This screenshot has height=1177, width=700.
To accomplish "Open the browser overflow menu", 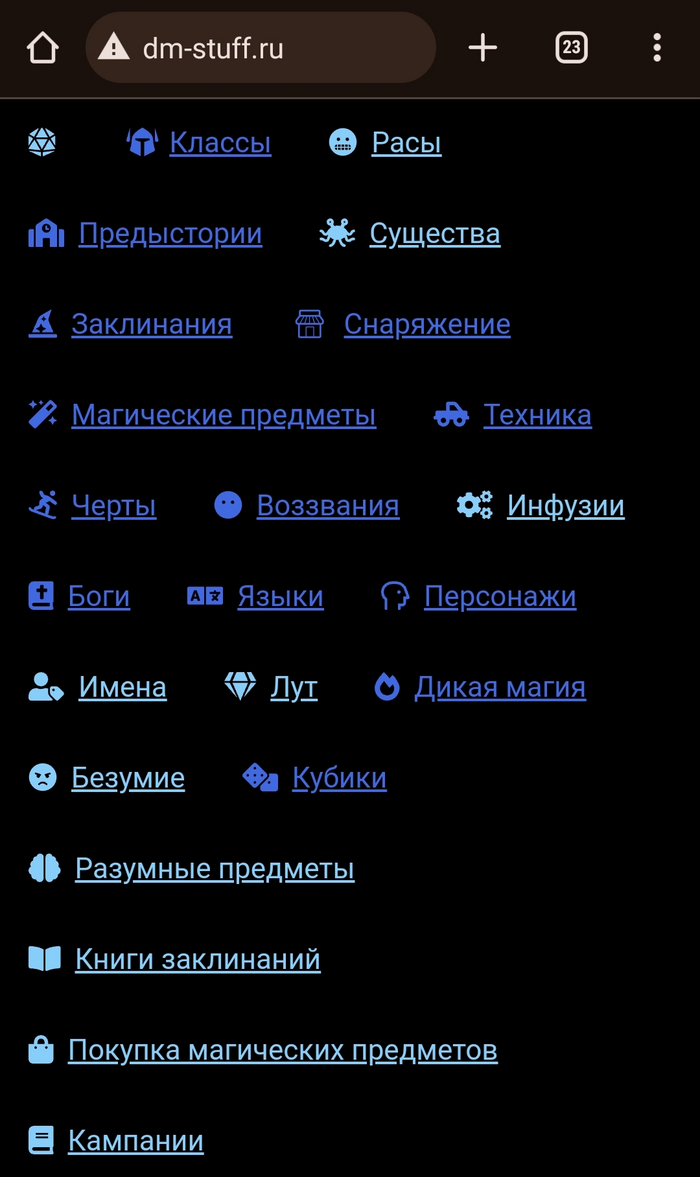I will (656, 47).
